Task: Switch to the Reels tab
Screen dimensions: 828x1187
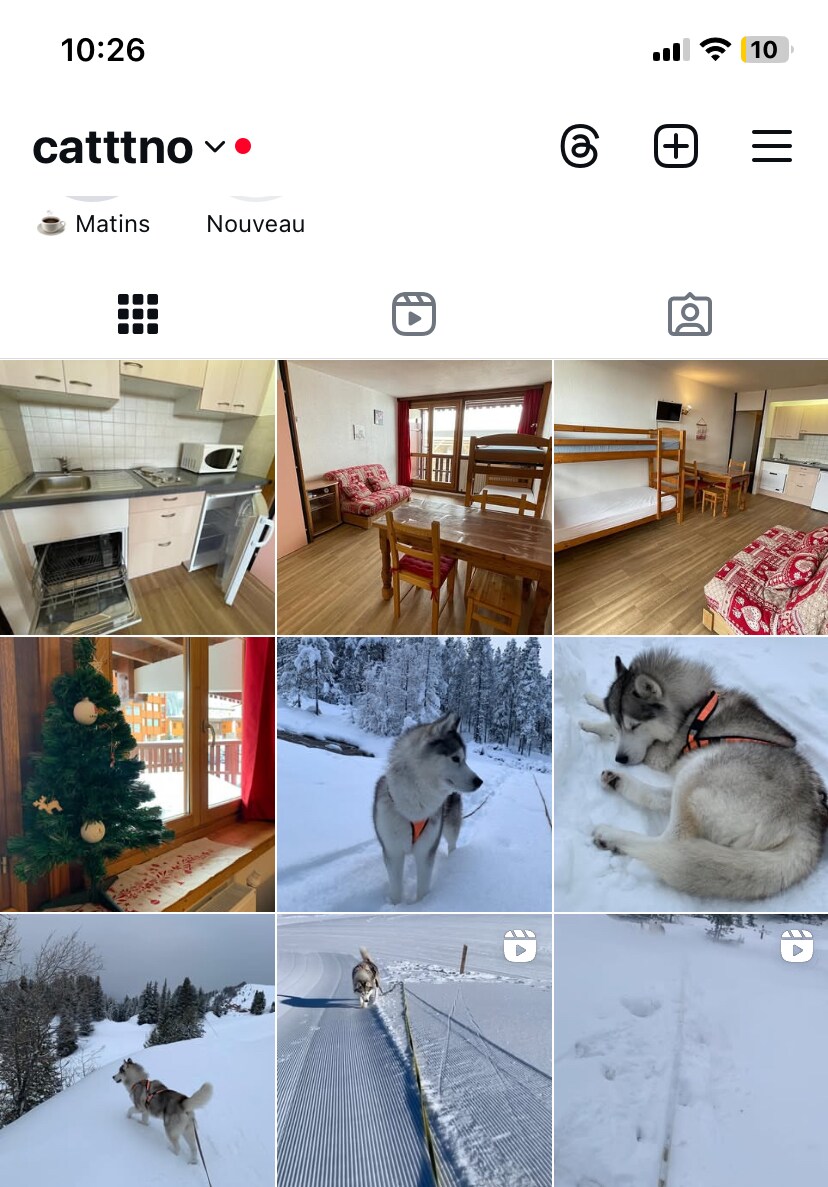Action: 413,314
